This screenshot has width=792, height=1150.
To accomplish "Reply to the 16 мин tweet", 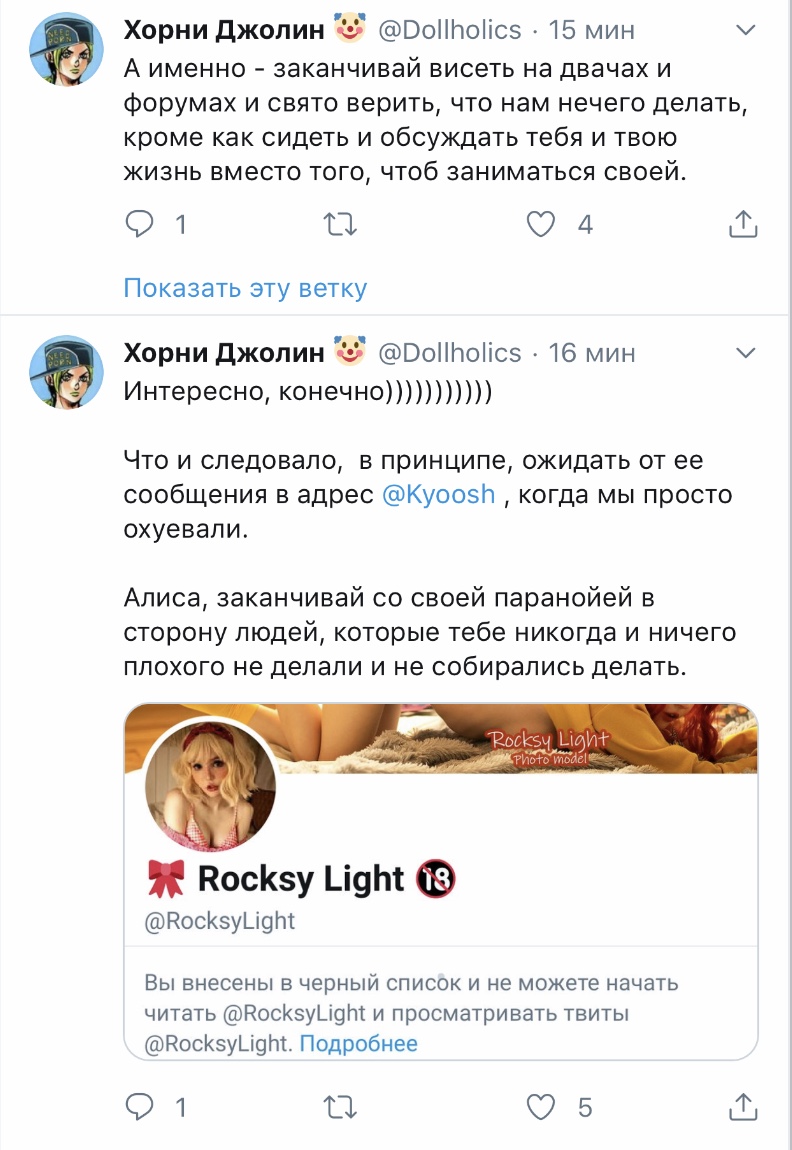I will point(141,1107).
